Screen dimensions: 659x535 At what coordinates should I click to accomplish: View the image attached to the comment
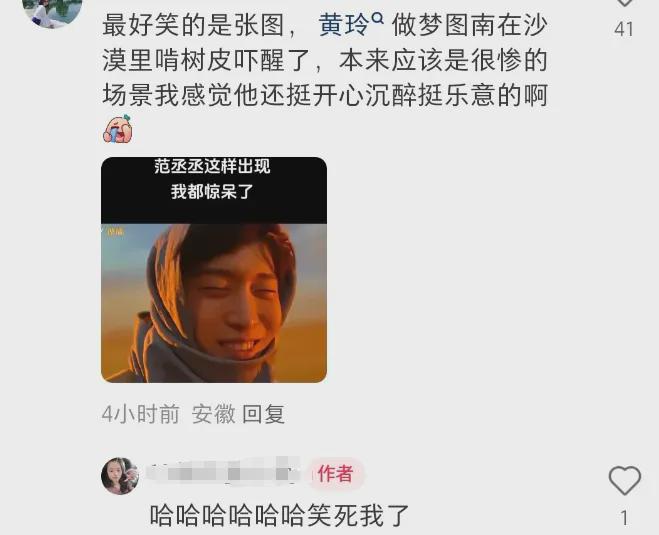coord(214,270)
